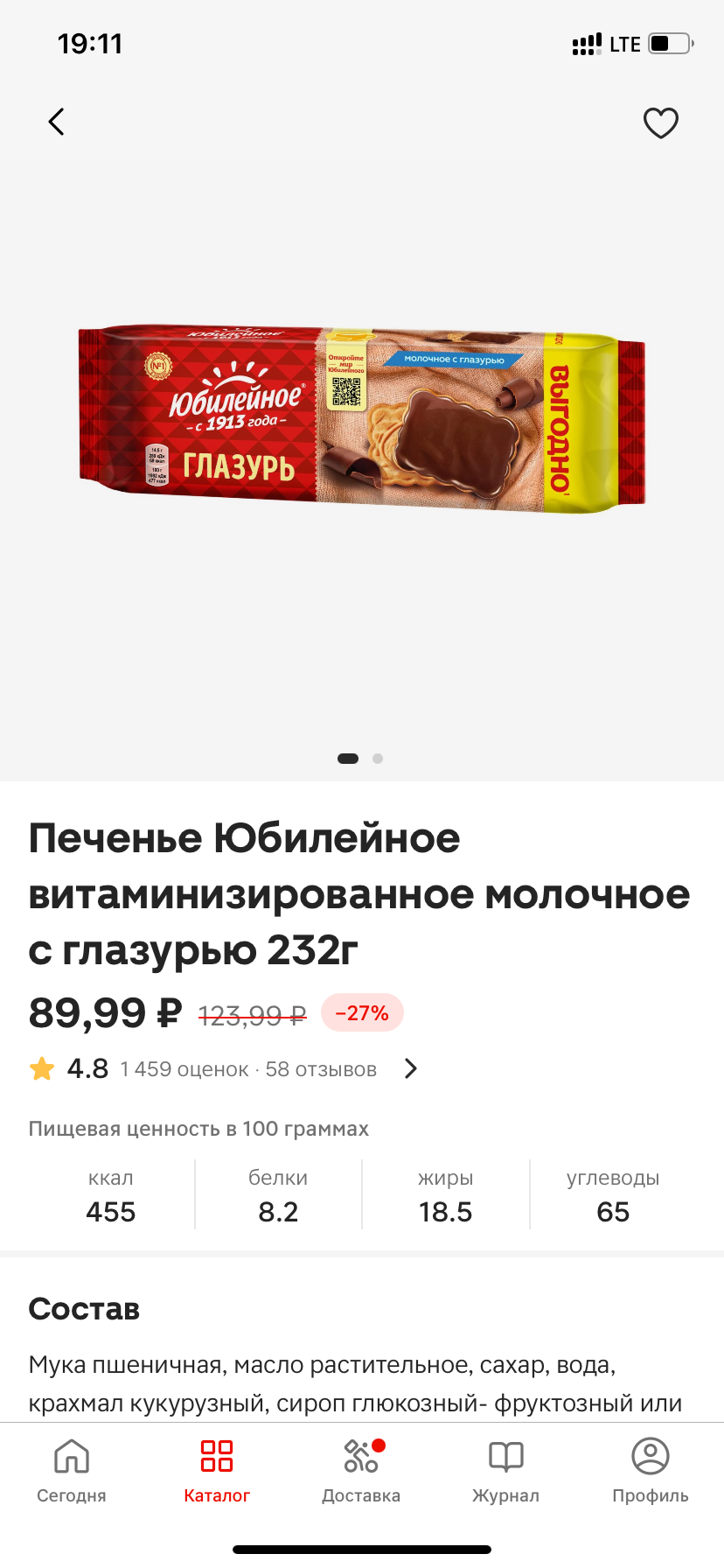Switch to the Доставка tab
Screen dimensions: 724x1568
click(361, 1471)
